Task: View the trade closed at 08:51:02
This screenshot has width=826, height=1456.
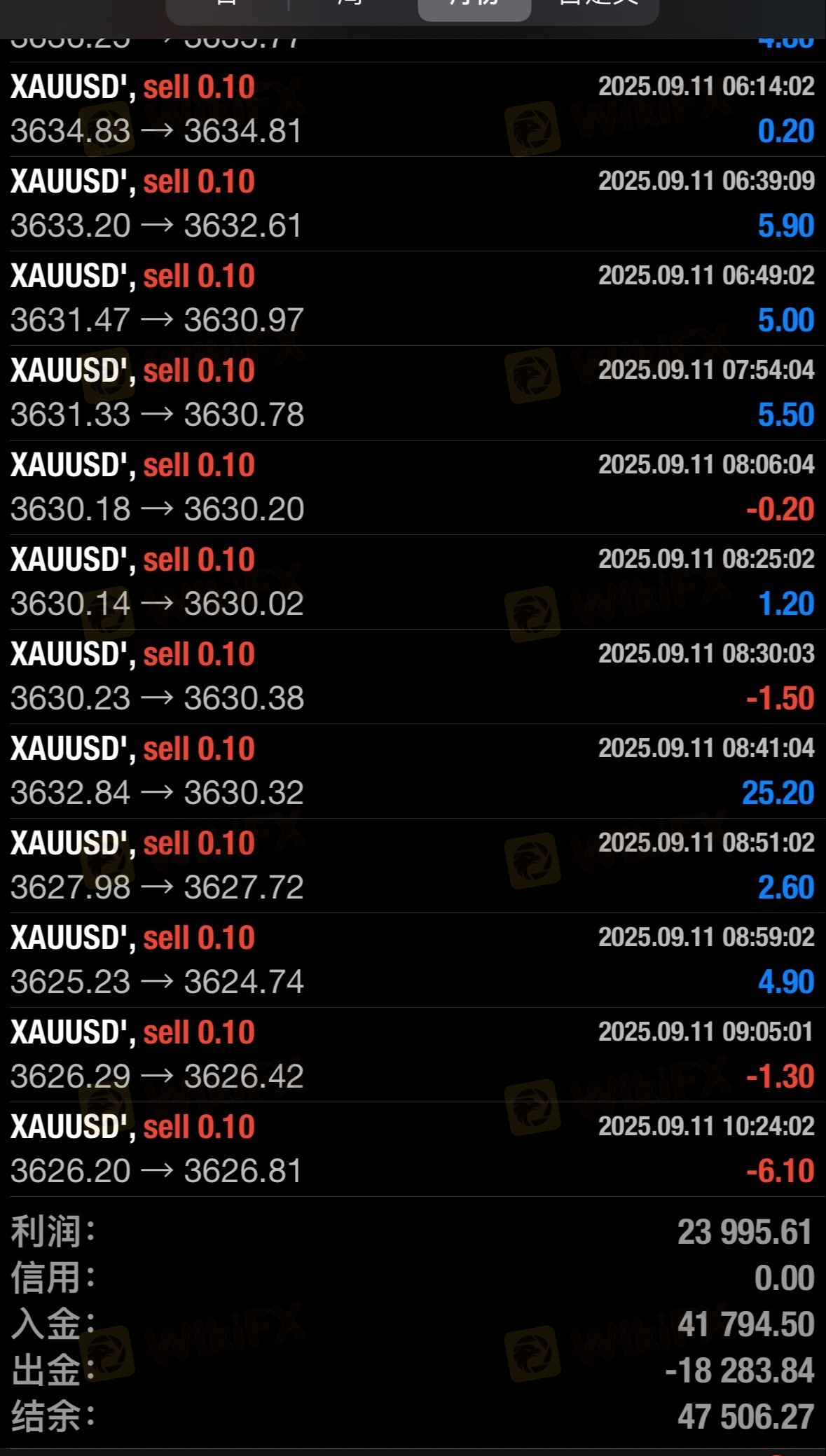Action: pyautogui.click(x=413, y=866)
